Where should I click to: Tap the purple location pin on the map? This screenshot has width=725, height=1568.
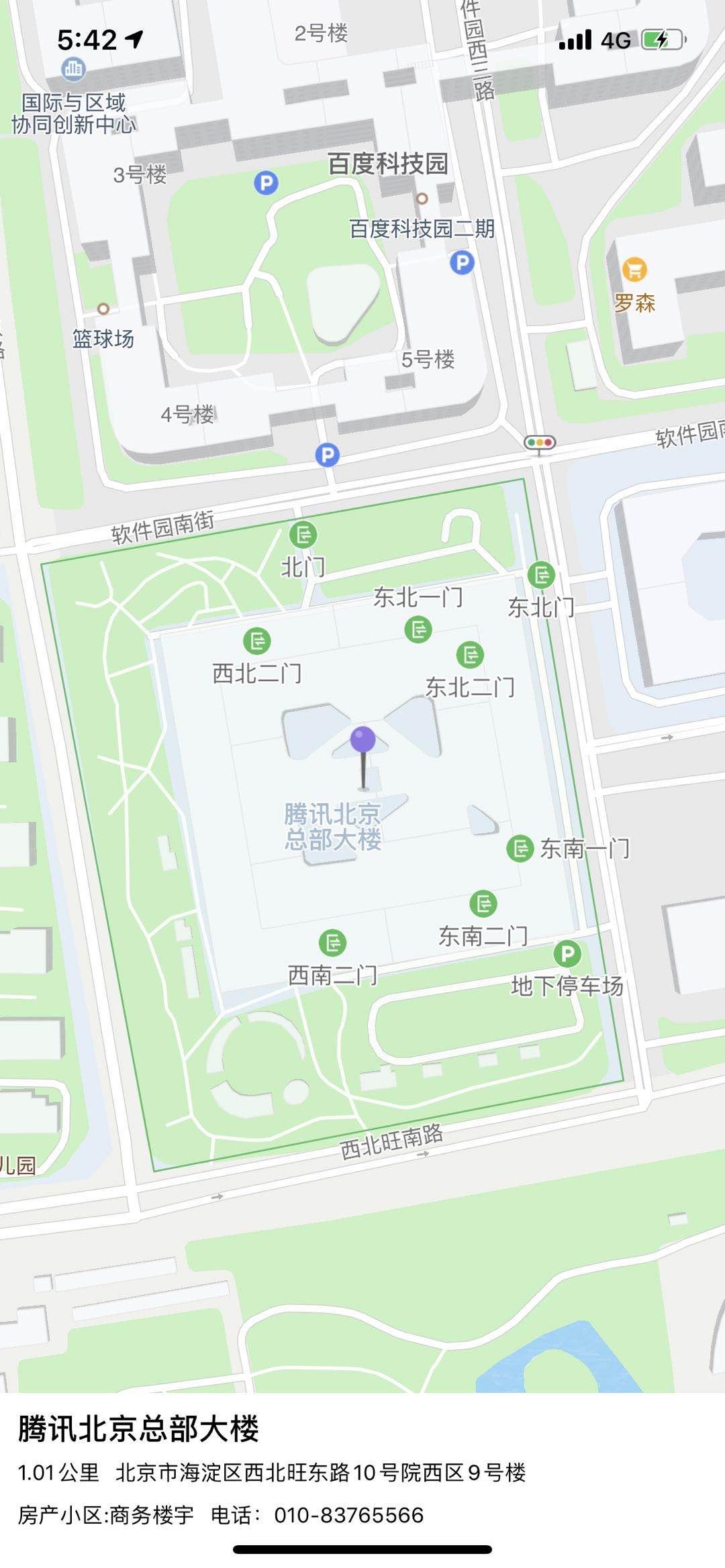click(x=362, y=740)
